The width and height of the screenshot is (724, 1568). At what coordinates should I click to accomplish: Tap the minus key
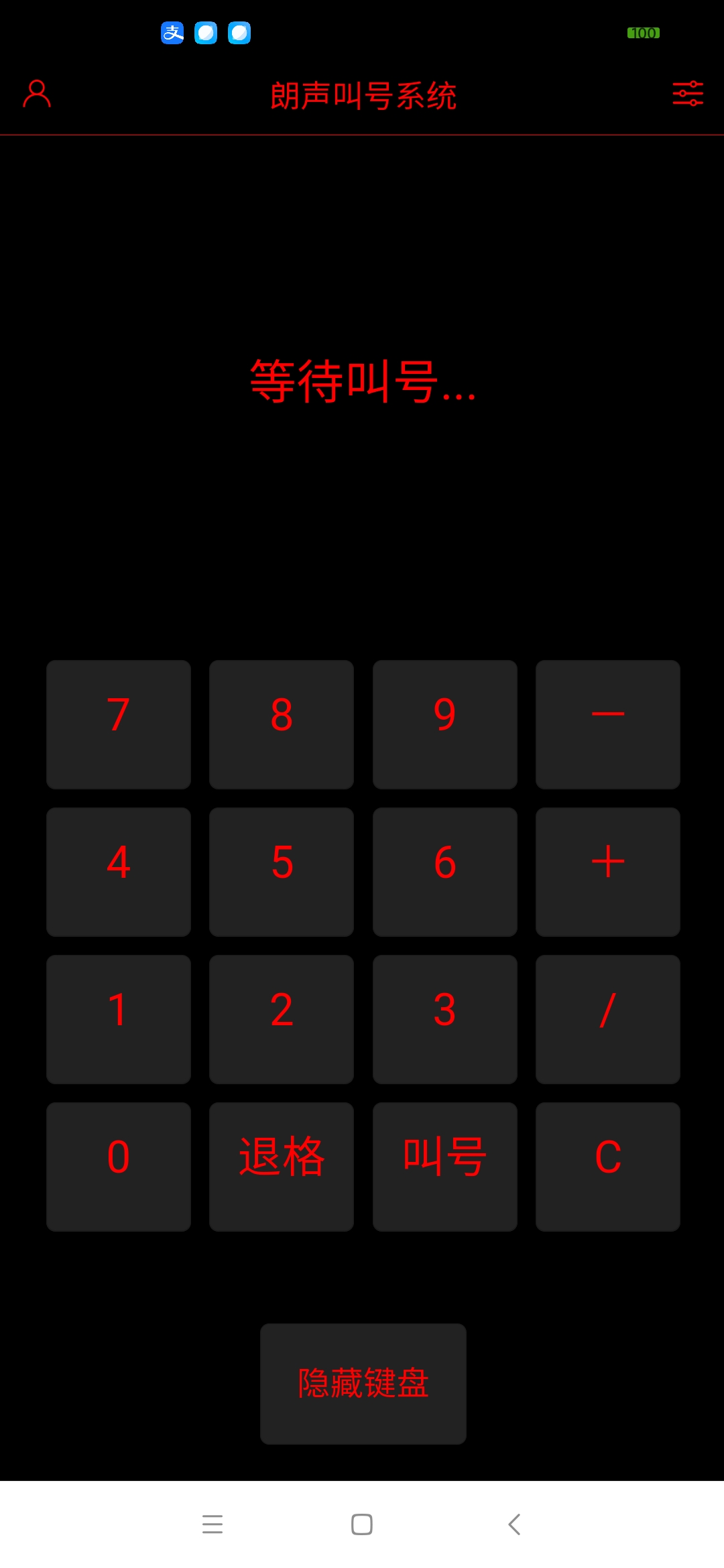(x=608, y=724)
